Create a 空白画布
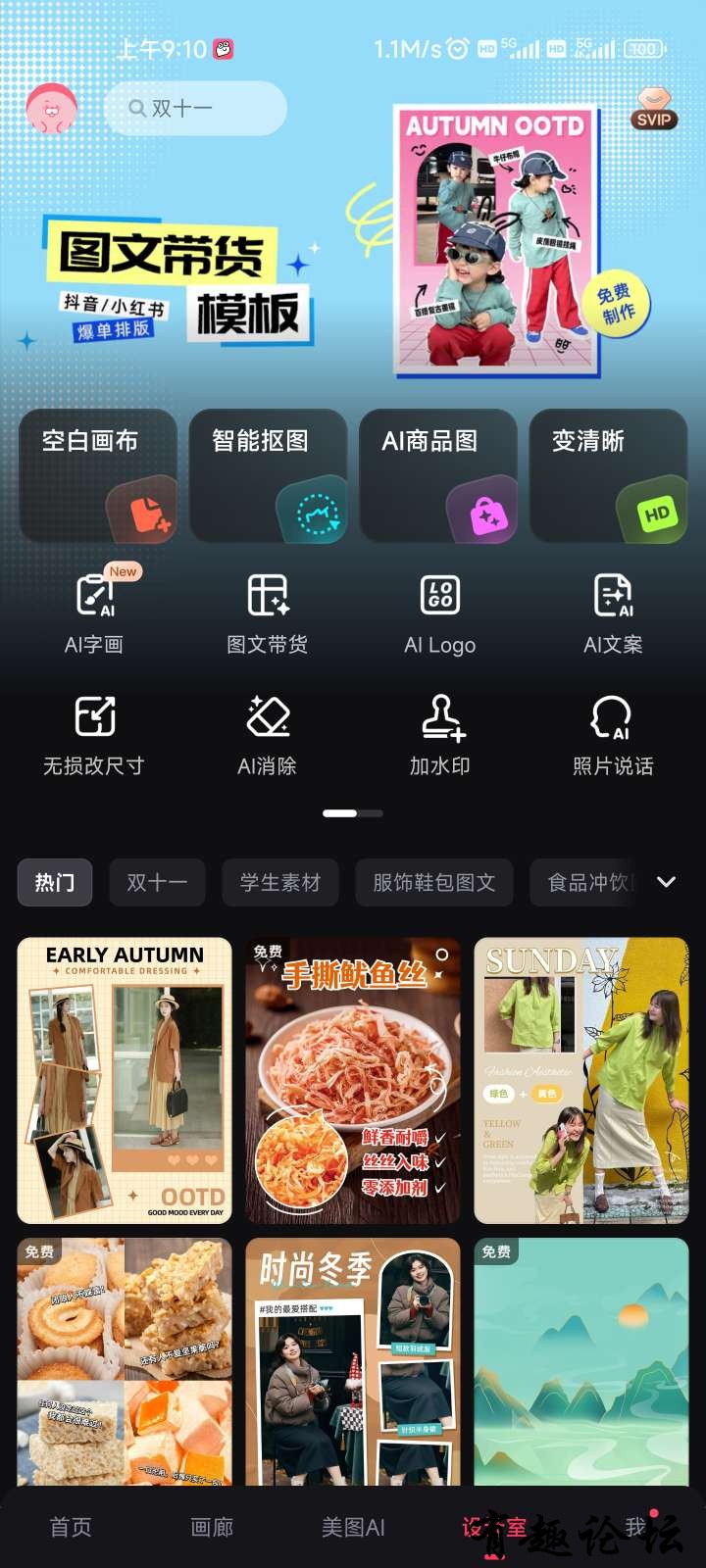Screen dimensions: 706x1568 coord(98,475)
